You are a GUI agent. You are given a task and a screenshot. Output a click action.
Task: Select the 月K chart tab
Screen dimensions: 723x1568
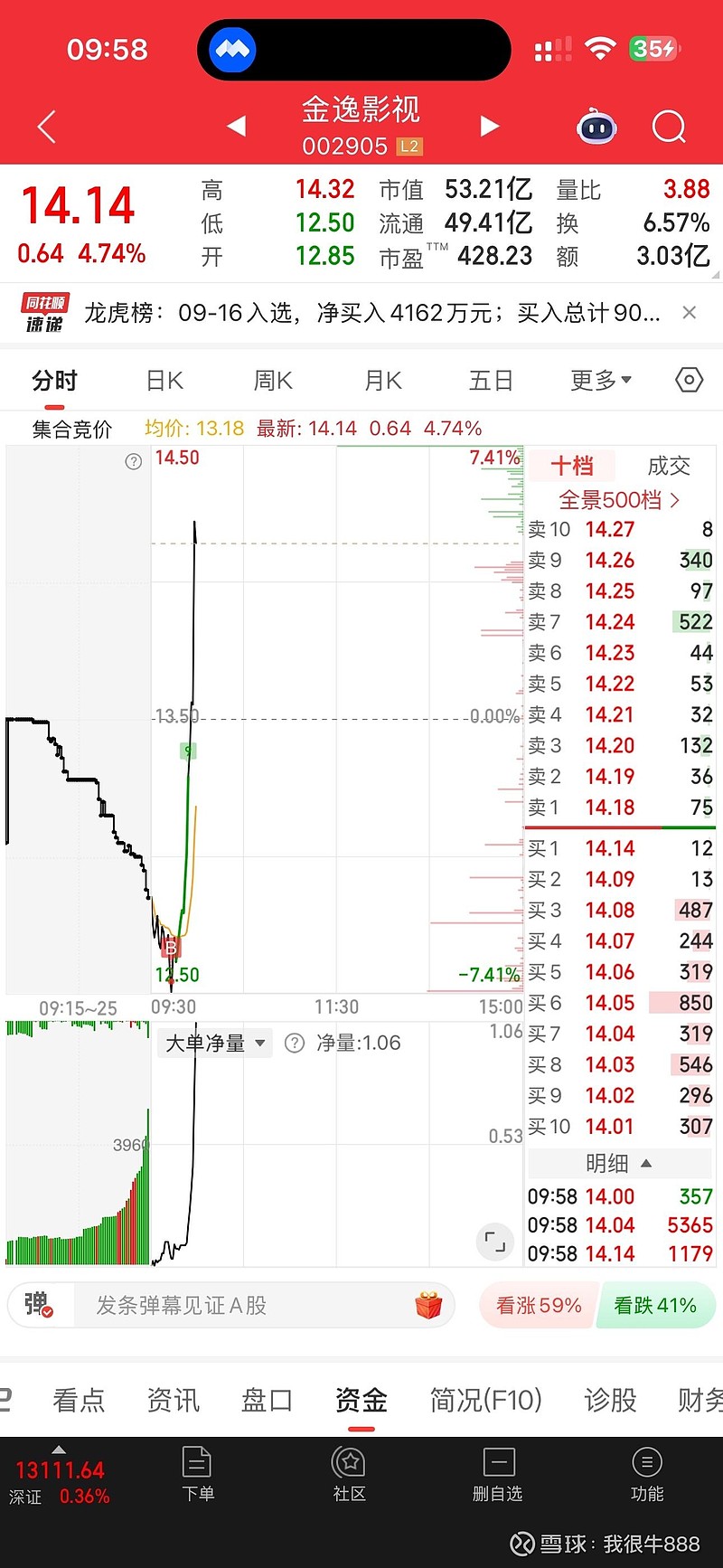pos(383,381)
